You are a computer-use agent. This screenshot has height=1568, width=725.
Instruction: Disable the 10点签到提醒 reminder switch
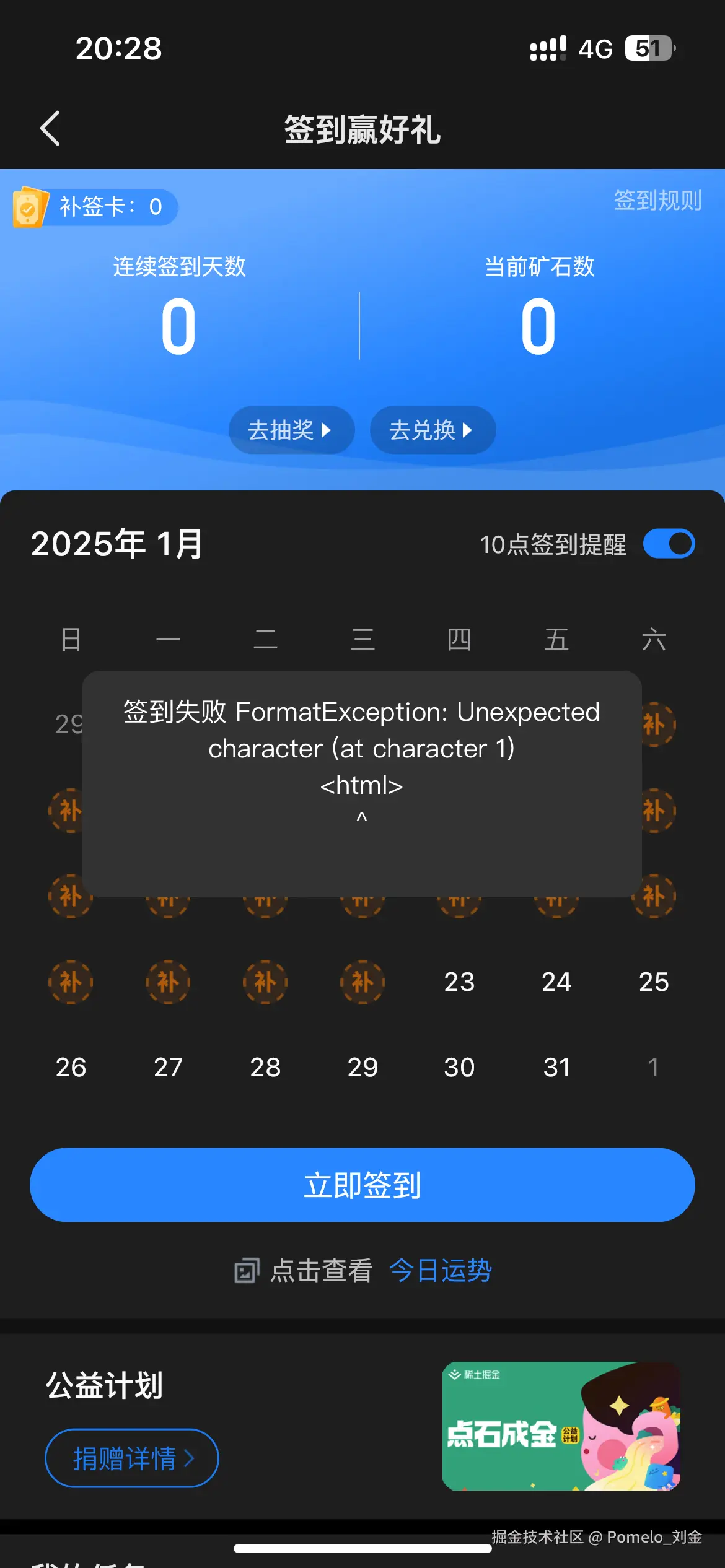[670, 543]
